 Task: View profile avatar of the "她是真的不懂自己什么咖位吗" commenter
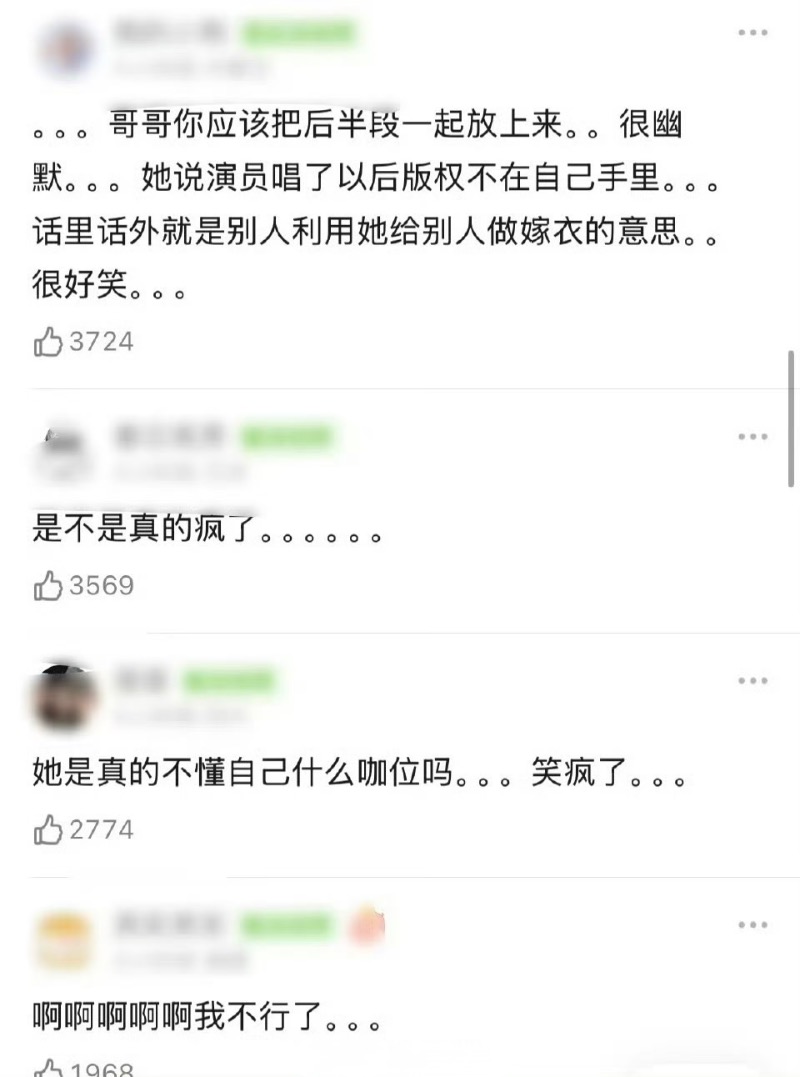click(x=65, y=696)
